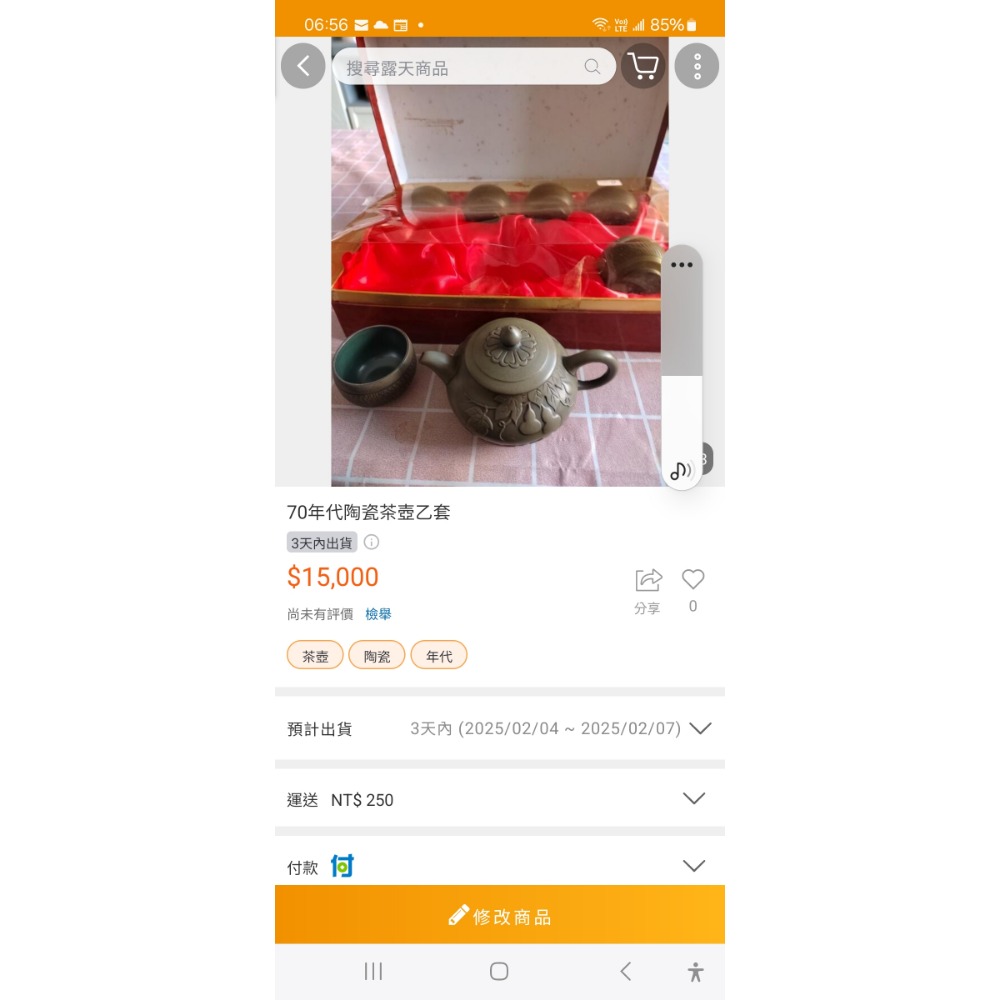This screenshot has width=1000, height=1000.
Task: Go to the system home screen
Action: click(x=499, y=971)
